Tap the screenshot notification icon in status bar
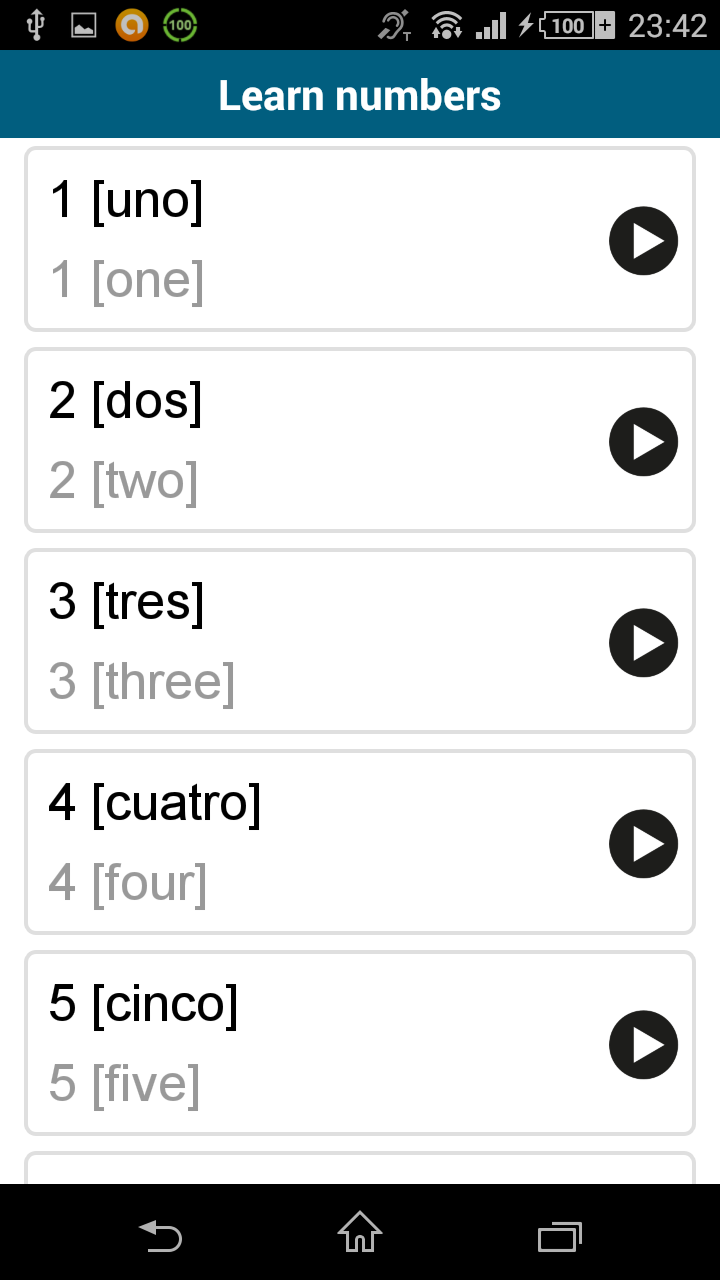Viewport: 720px width, 1280px height. coord(82,25)
